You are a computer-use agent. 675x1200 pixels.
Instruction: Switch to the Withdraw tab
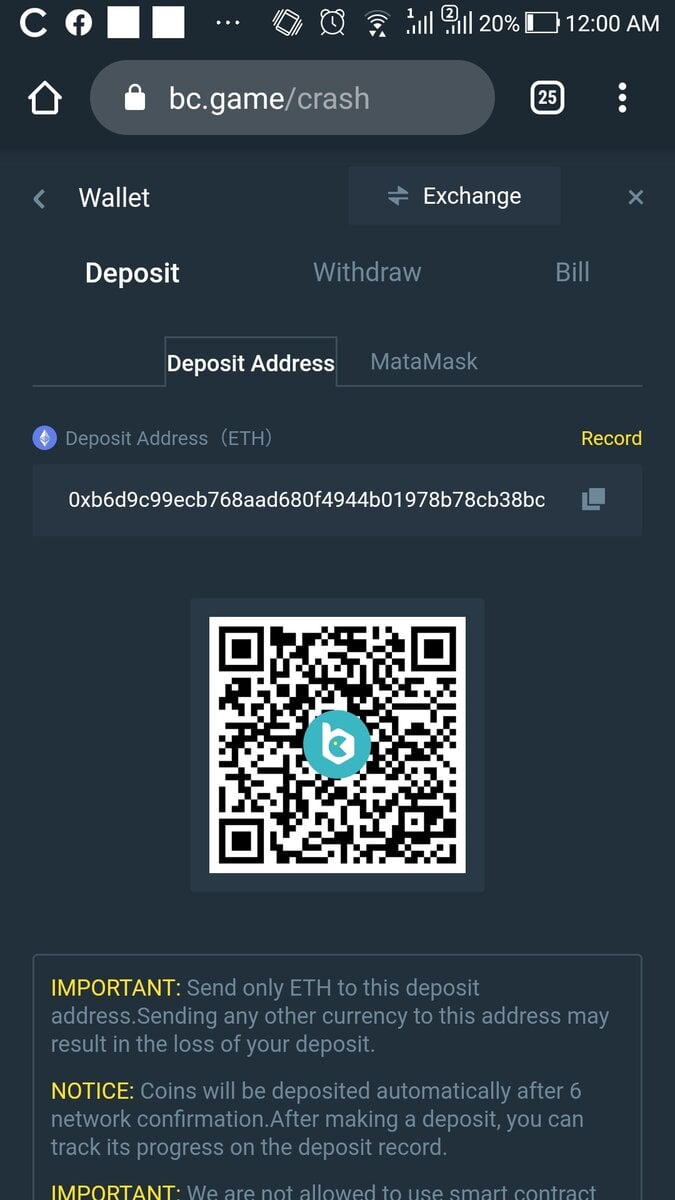367,272
